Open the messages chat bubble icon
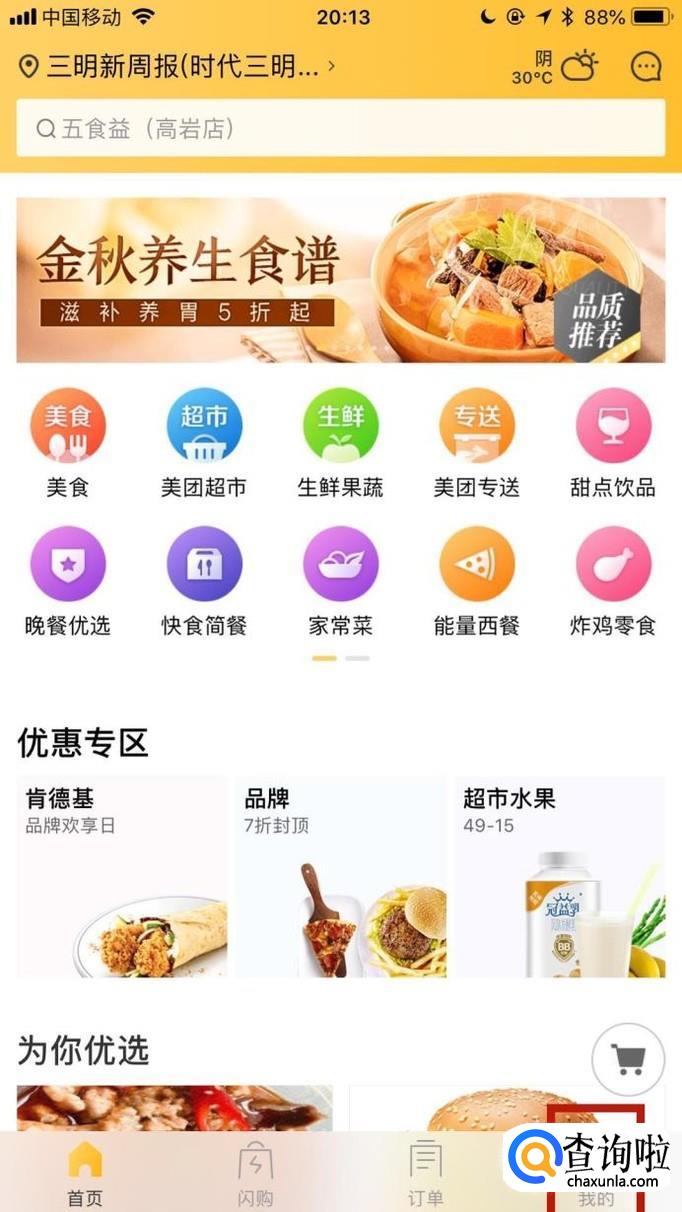 click(x=646, y=67)
